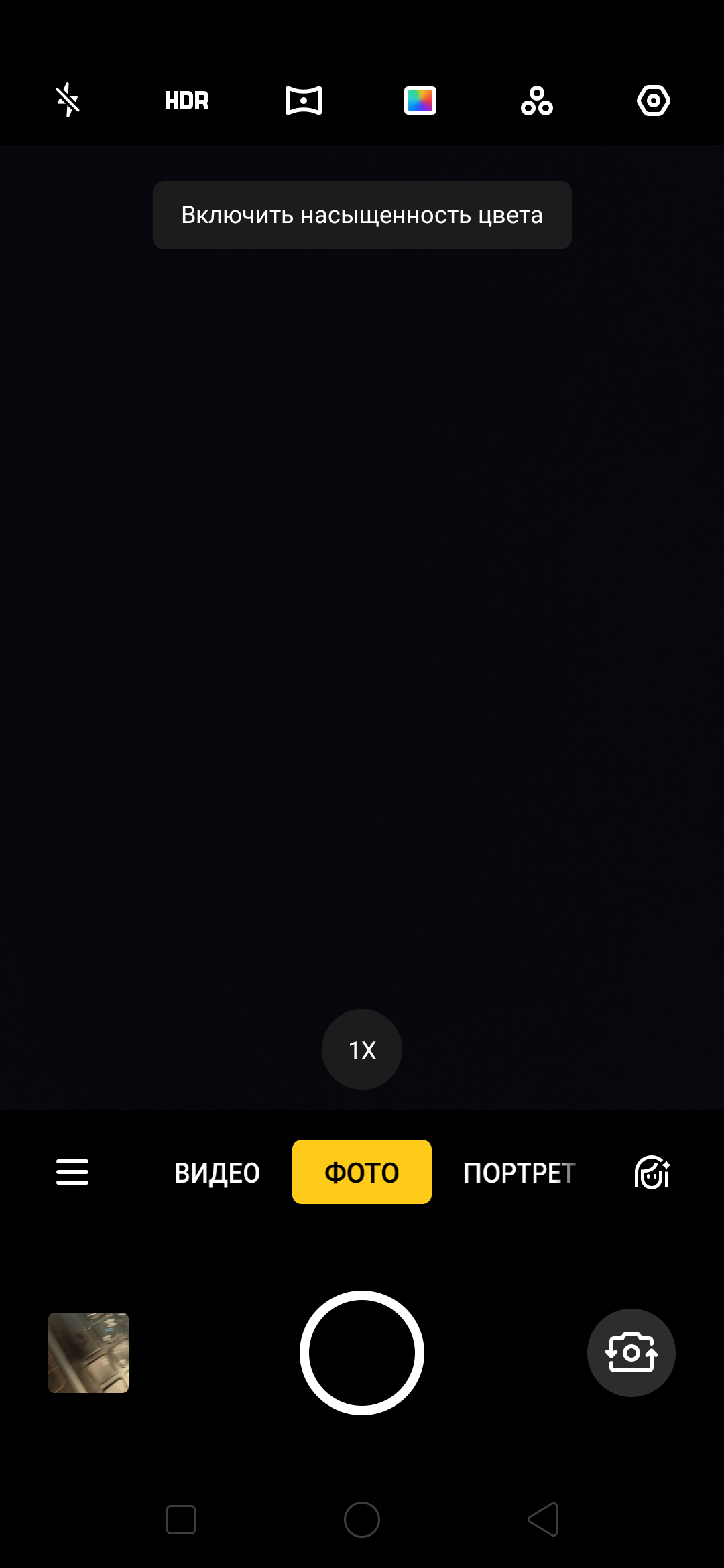Open the more modes hamburger menu
The width and height of the screenshot is (724, 1568).
coord(72,1172)
